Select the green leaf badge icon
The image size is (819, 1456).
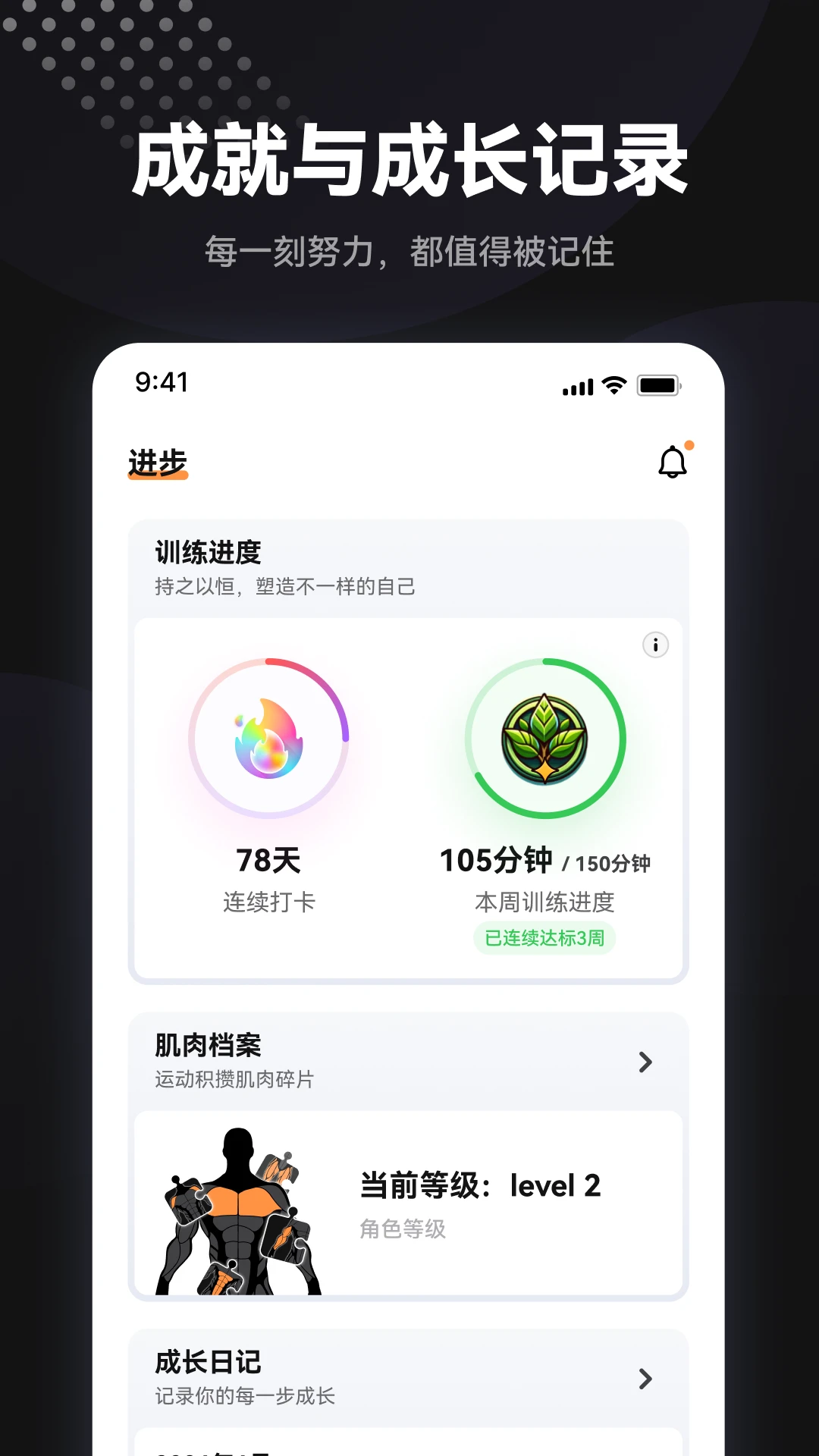(544, 739)
